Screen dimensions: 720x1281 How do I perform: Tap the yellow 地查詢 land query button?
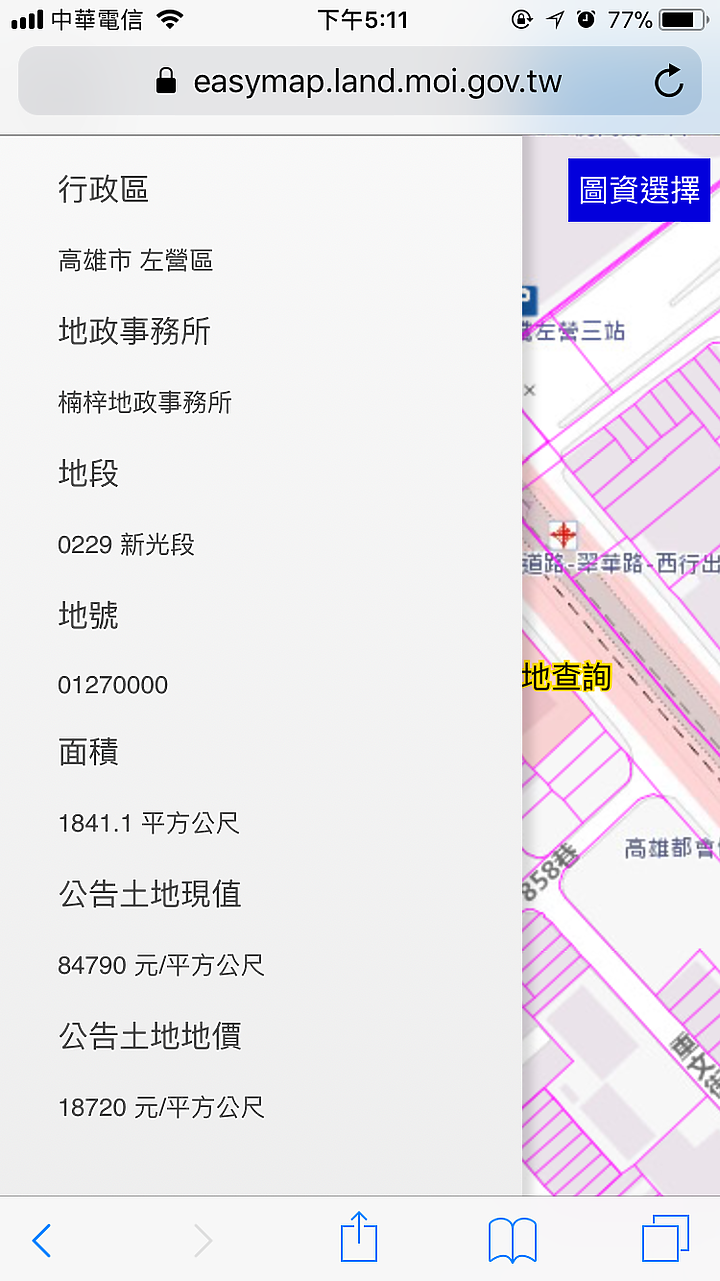pos(567,677)
